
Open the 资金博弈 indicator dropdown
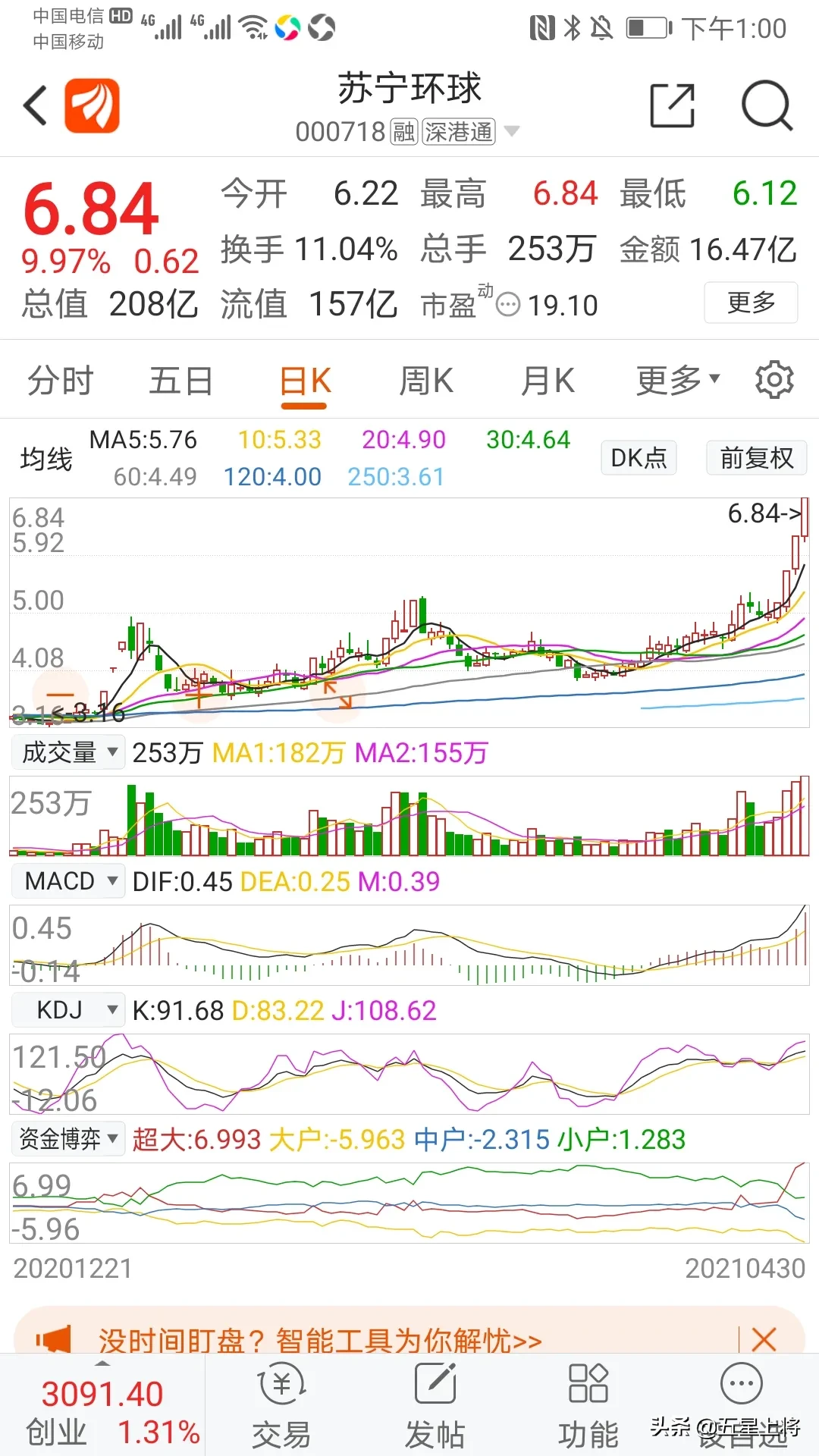point(68,1139)
